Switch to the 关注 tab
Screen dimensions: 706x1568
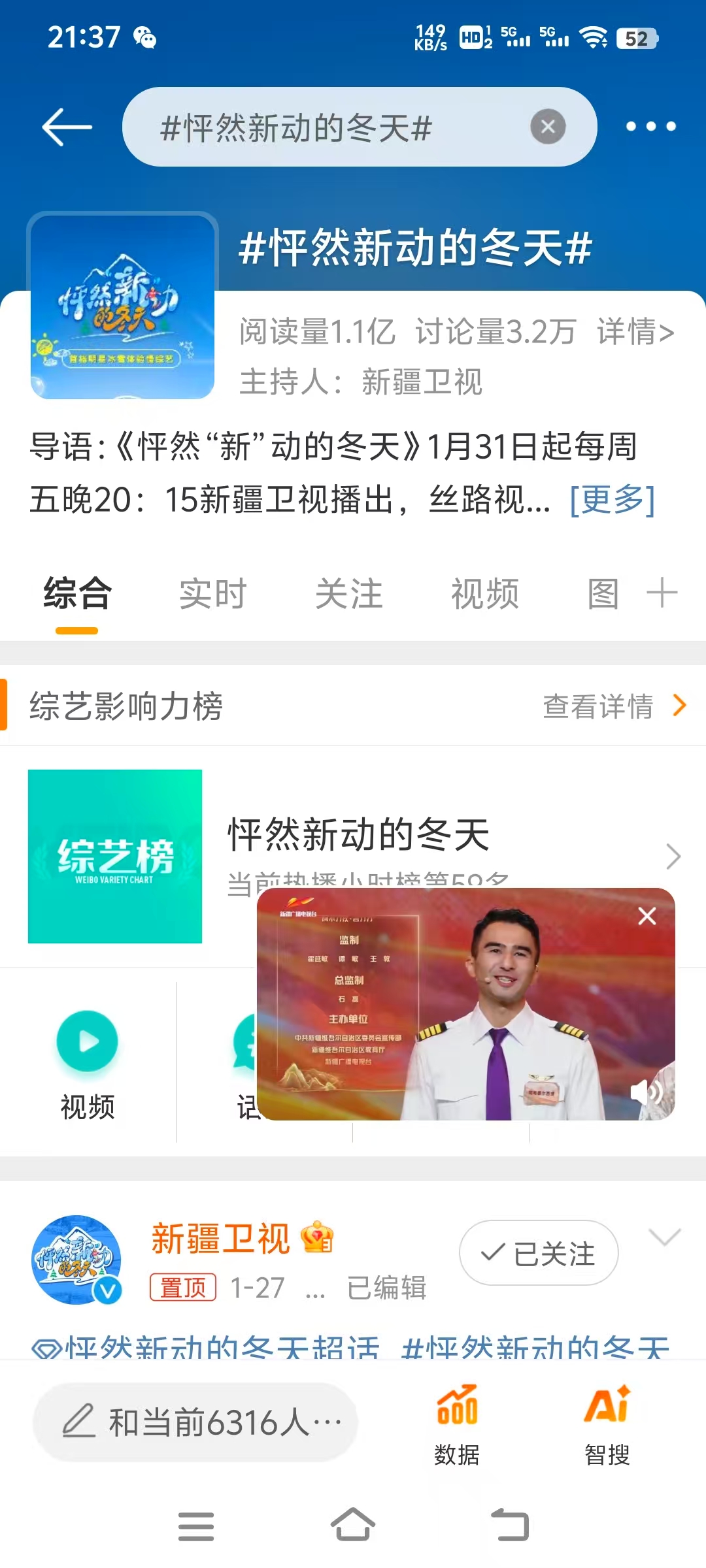coord(349,594)
